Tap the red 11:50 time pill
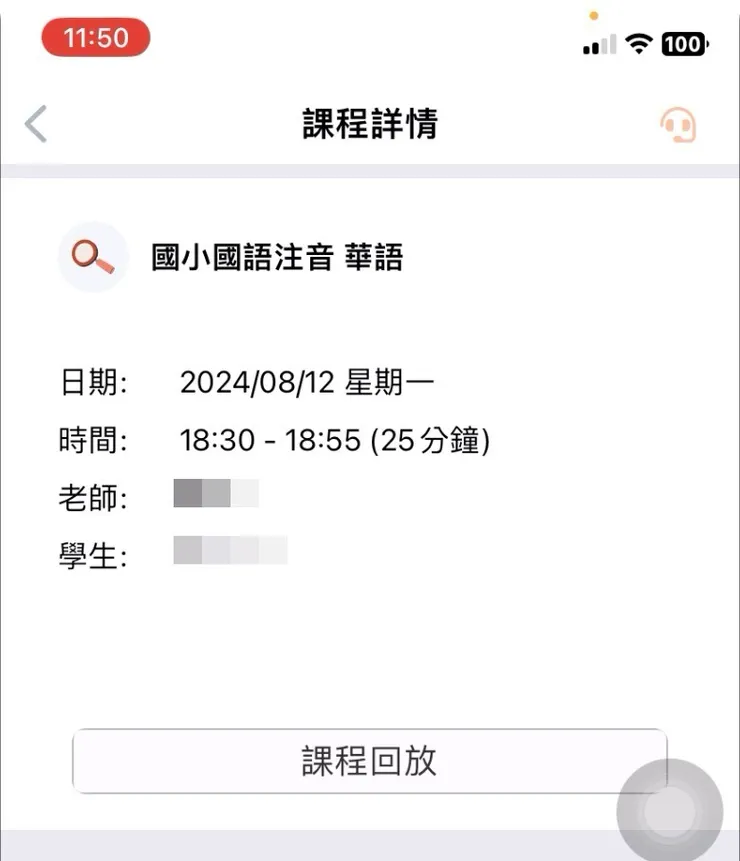Viewport: 740px width, 861px height. (97, 37)
